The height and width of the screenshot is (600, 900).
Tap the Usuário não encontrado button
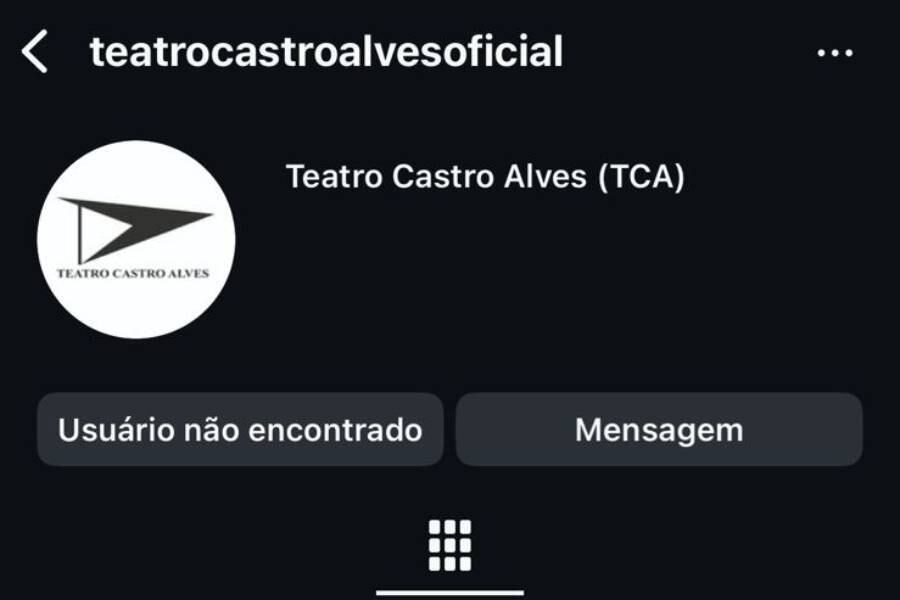pos(240,430)
